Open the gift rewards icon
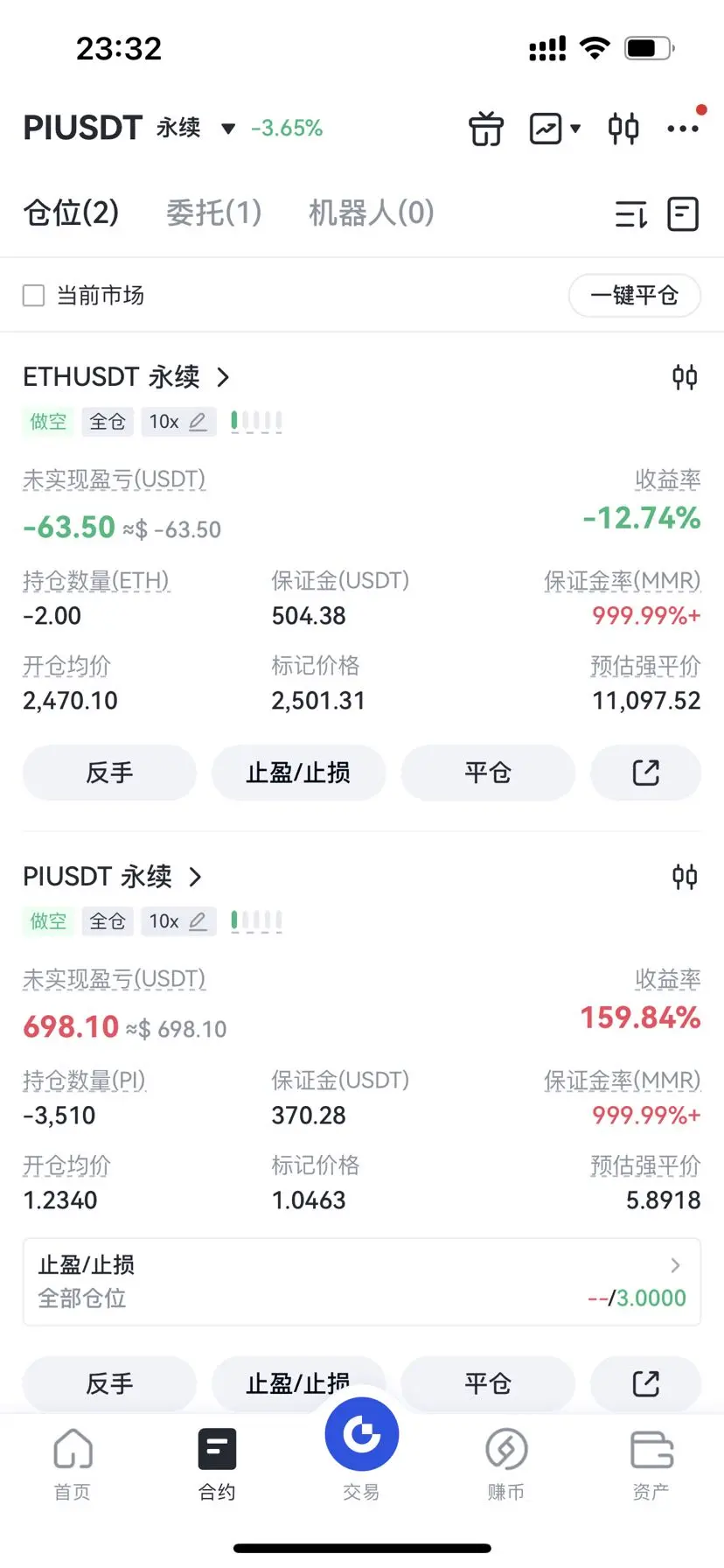The width and height of the screenshot is (724, 1568). click(x=486, y=129)
